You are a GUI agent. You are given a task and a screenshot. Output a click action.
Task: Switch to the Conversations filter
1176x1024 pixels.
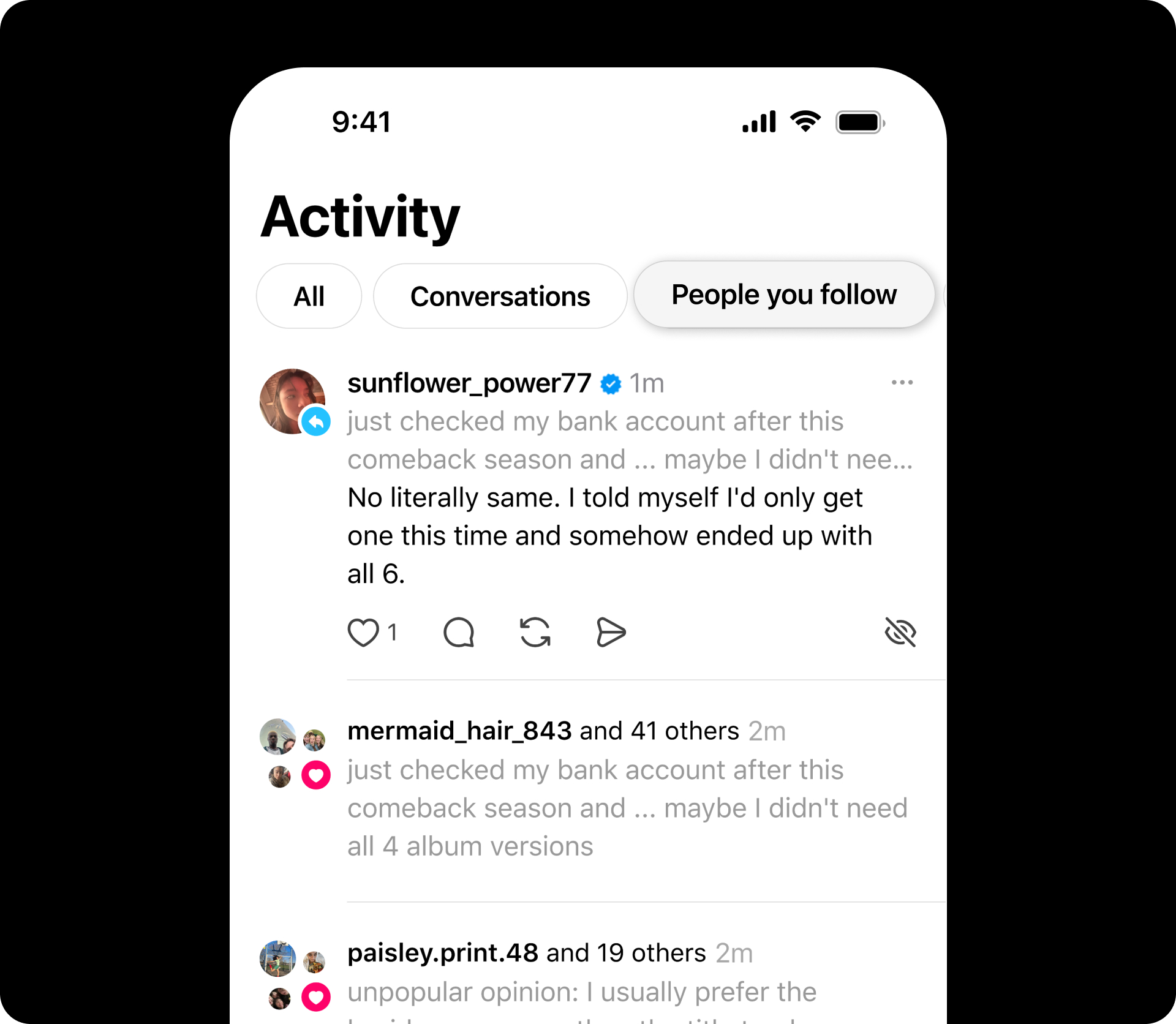click(500, 296)
